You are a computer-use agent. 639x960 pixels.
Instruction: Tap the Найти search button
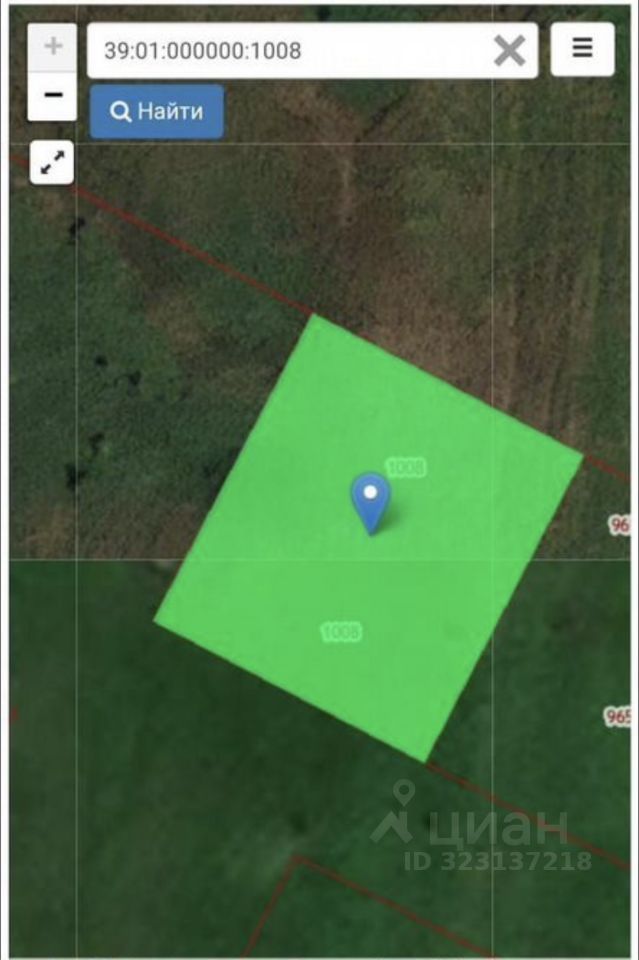157,111
